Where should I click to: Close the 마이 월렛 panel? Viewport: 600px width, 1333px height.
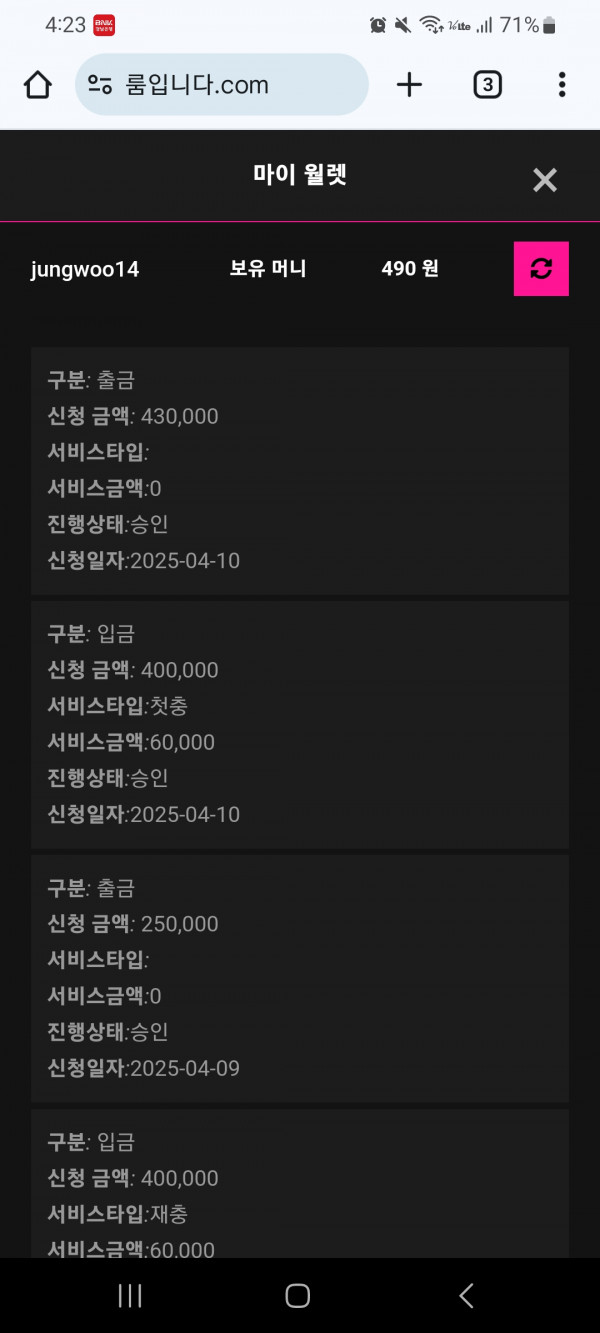[x=544, y=180]
